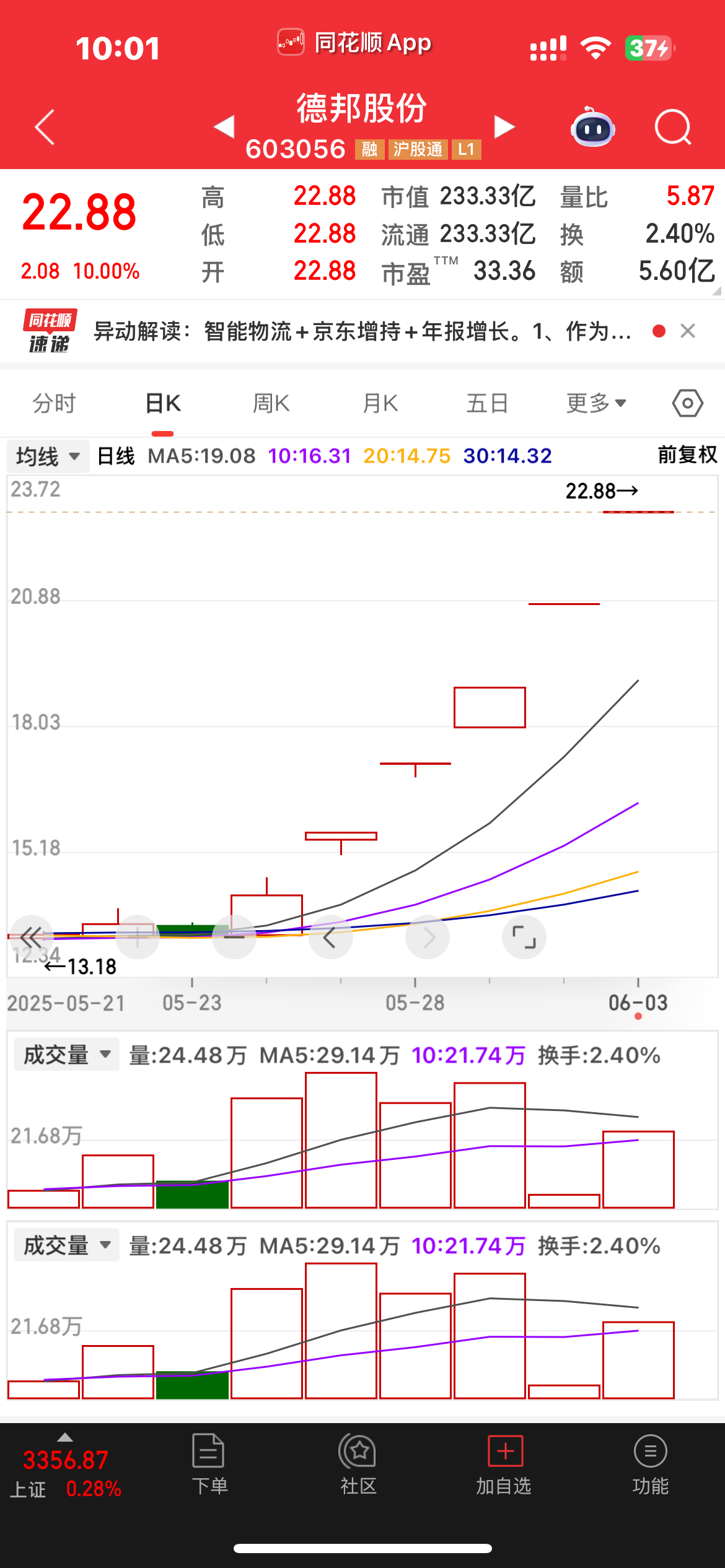This screenshot has width=725, height=1568.
Task: Dismiss the 异动解读 banner
Action: coord(688,331)
